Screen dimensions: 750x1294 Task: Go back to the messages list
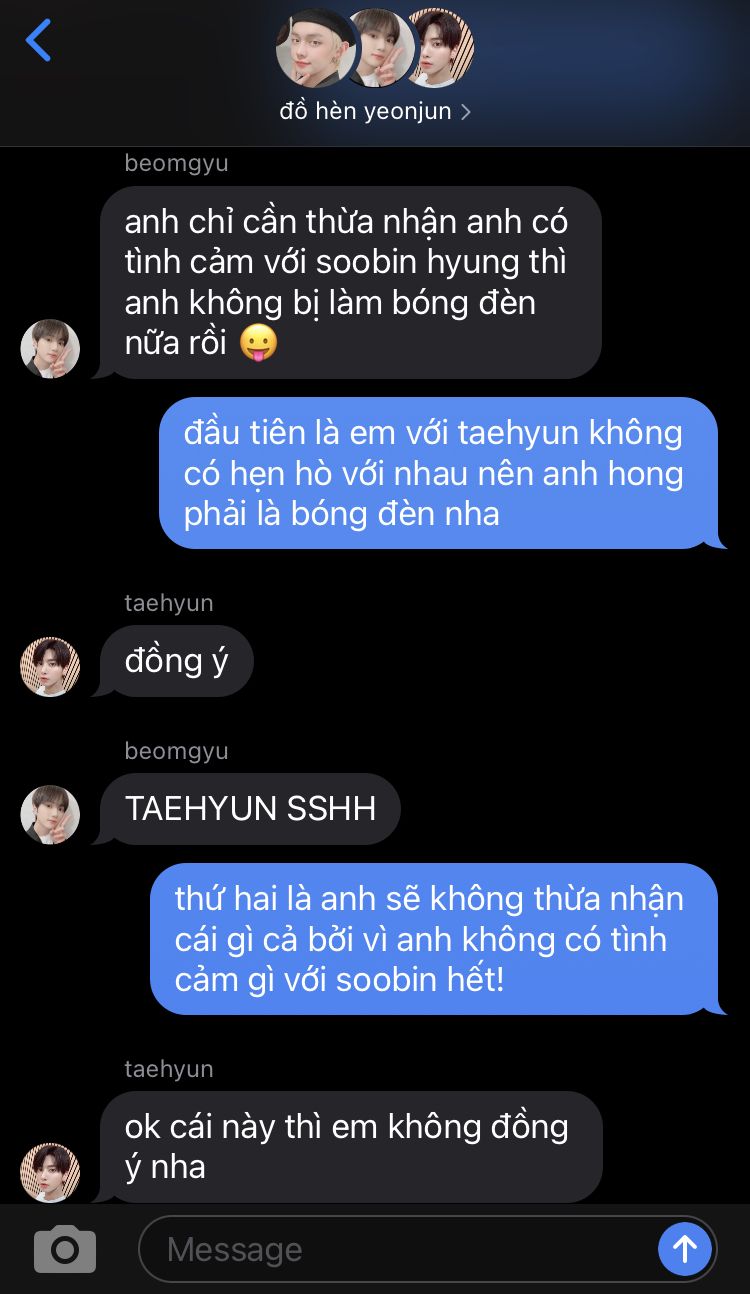click(x=38, y=42)
